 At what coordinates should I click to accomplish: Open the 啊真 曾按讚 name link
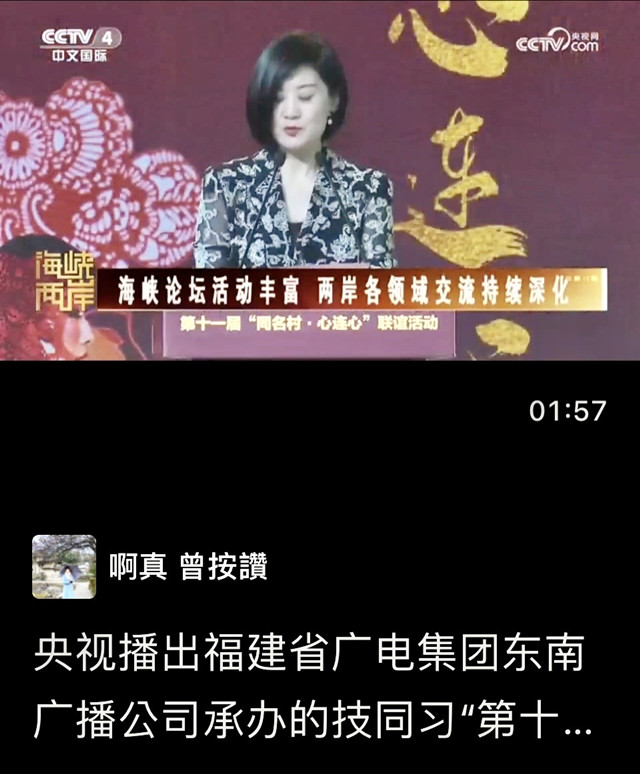(188, 568)
